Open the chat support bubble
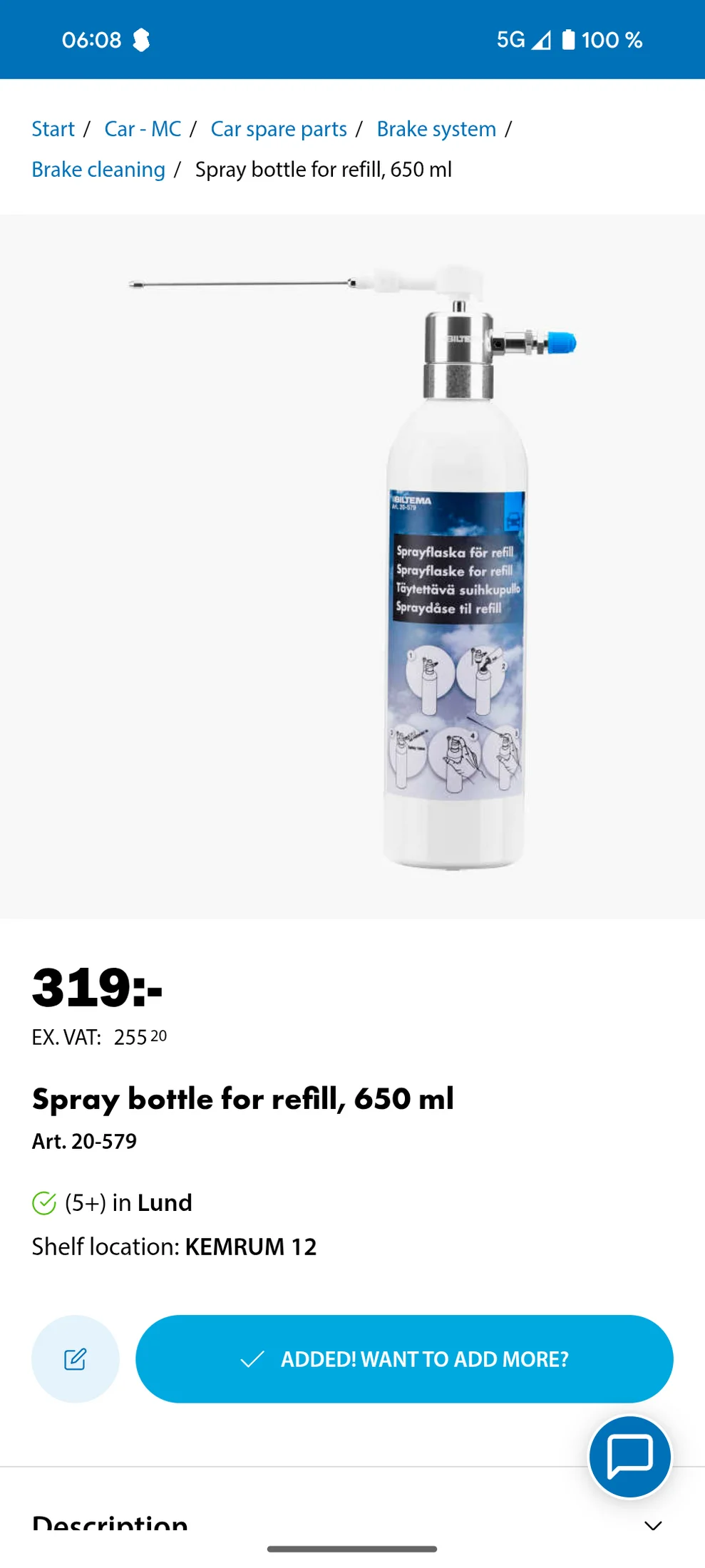The width and height of the screenshot is (705, 1568). coord(629,1456)
